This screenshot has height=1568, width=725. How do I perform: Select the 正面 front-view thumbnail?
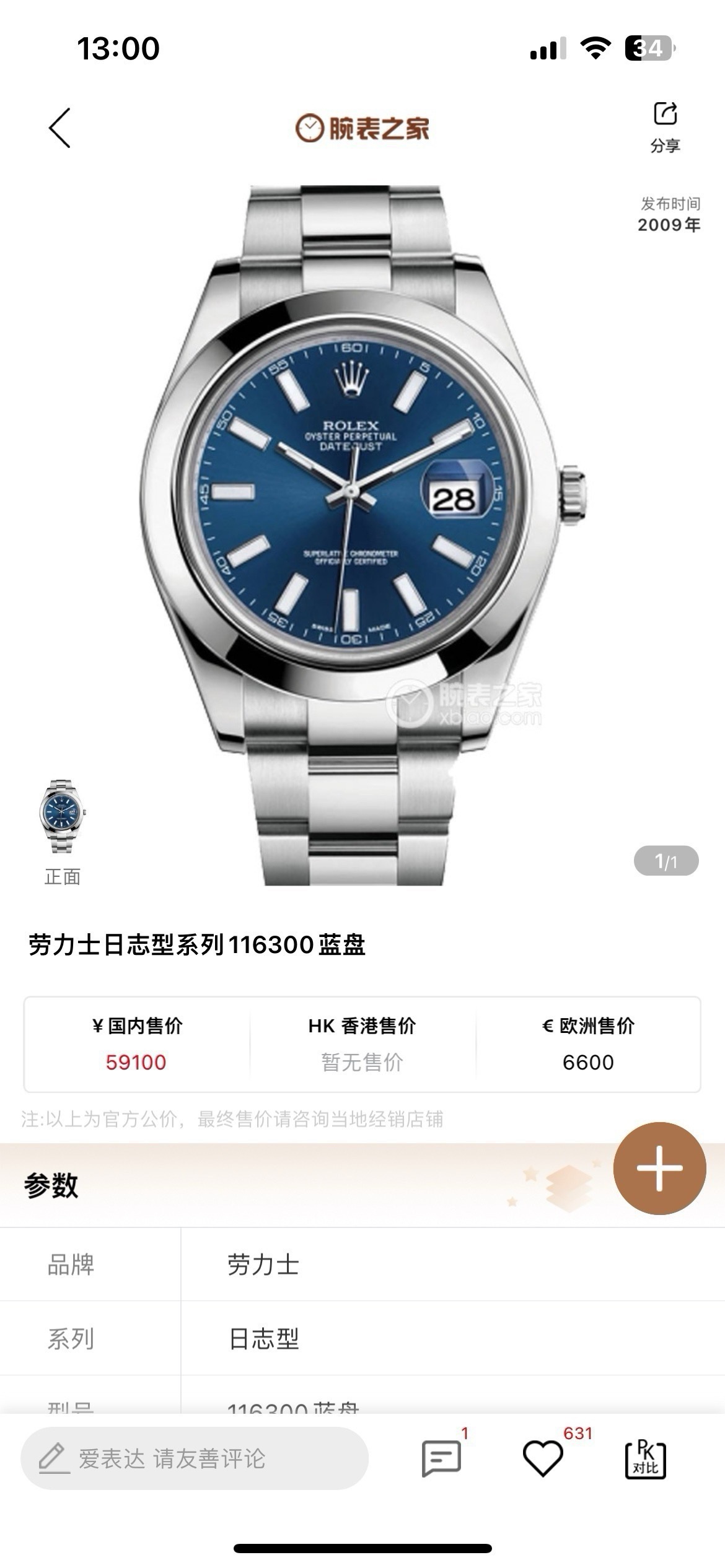62,816
